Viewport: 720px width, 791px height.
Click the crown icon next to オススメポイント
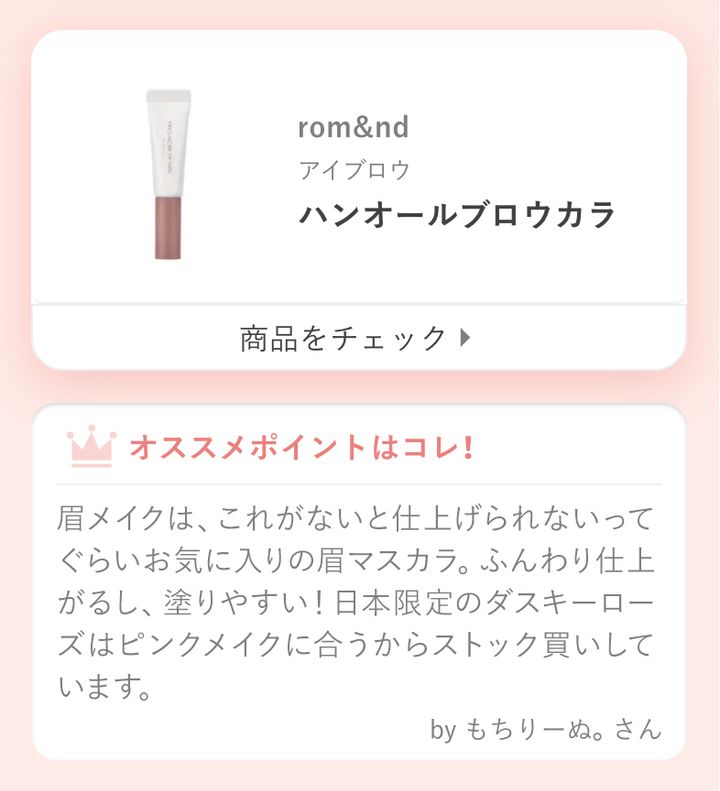(91, 446)
